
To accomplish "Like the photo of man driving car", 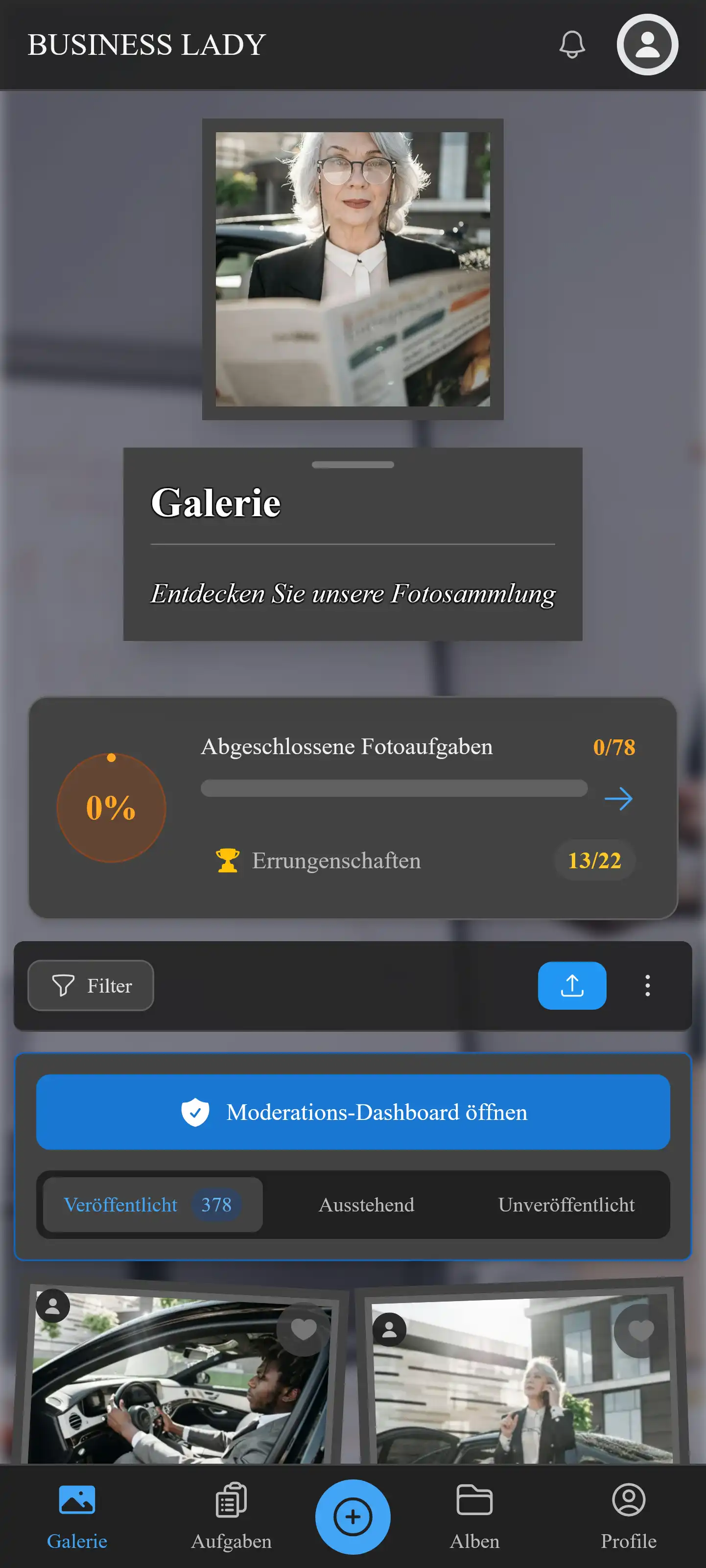I will (x=303, y=1330).
